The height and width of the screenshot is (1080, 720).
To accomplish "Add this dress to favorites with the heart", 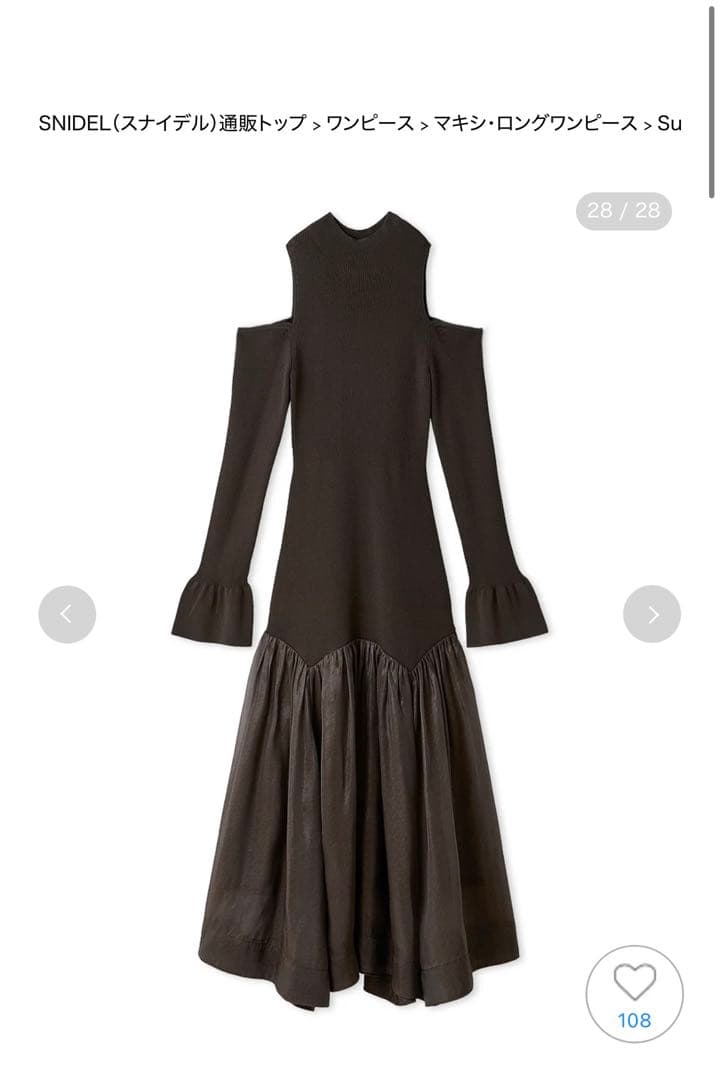I will [x=634, y=983].
